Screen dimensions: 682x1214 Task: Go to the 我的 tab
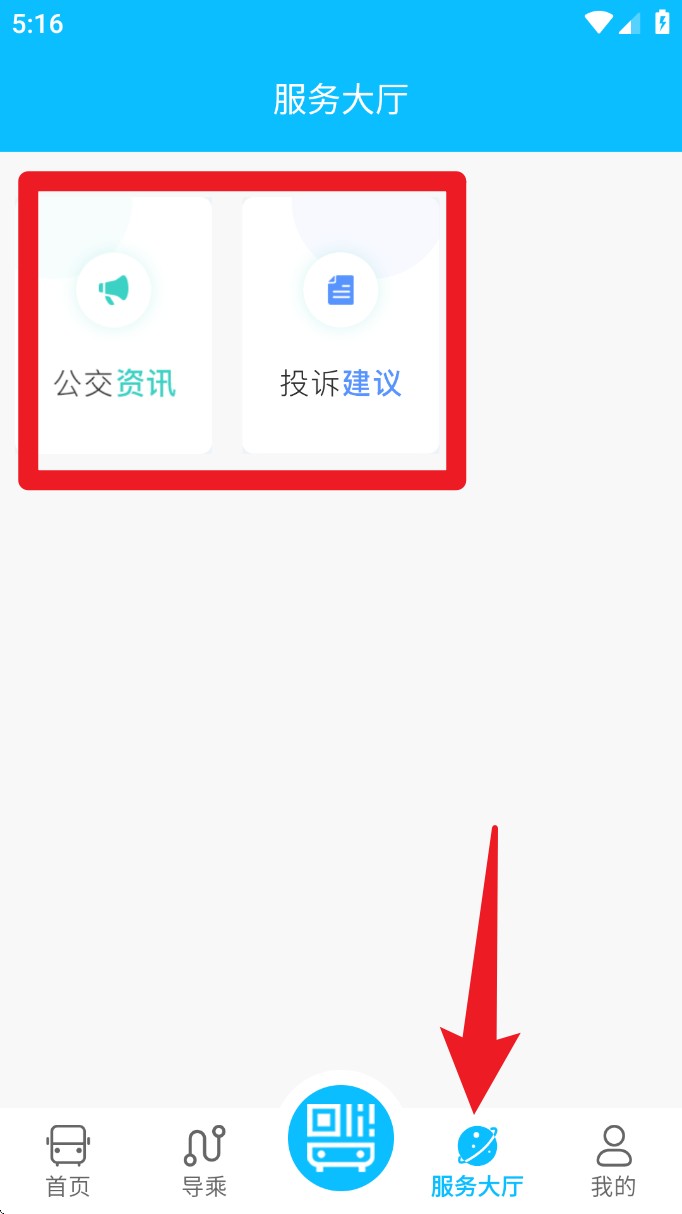[613, 1161]
